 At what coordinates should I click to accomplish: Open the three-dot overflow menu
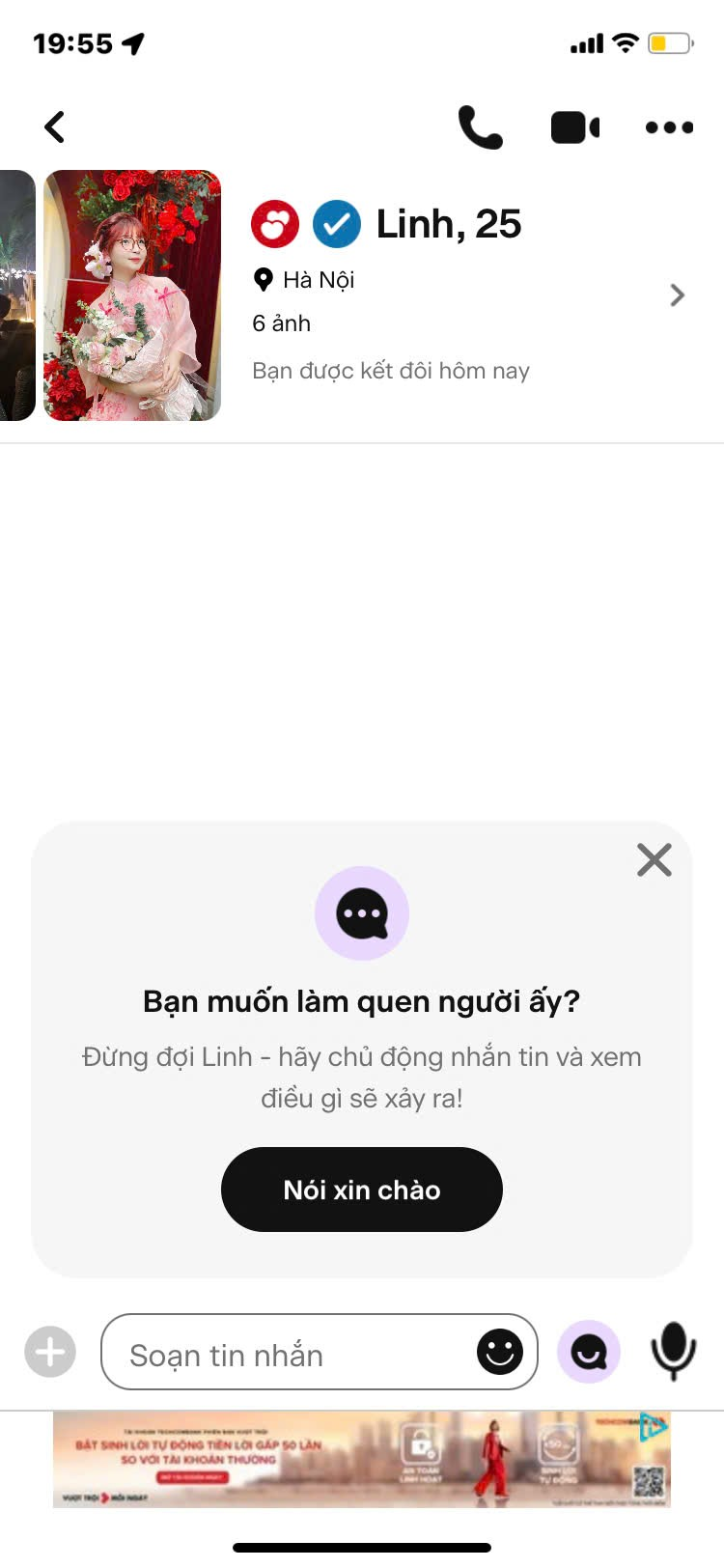(x=669, y=127)
